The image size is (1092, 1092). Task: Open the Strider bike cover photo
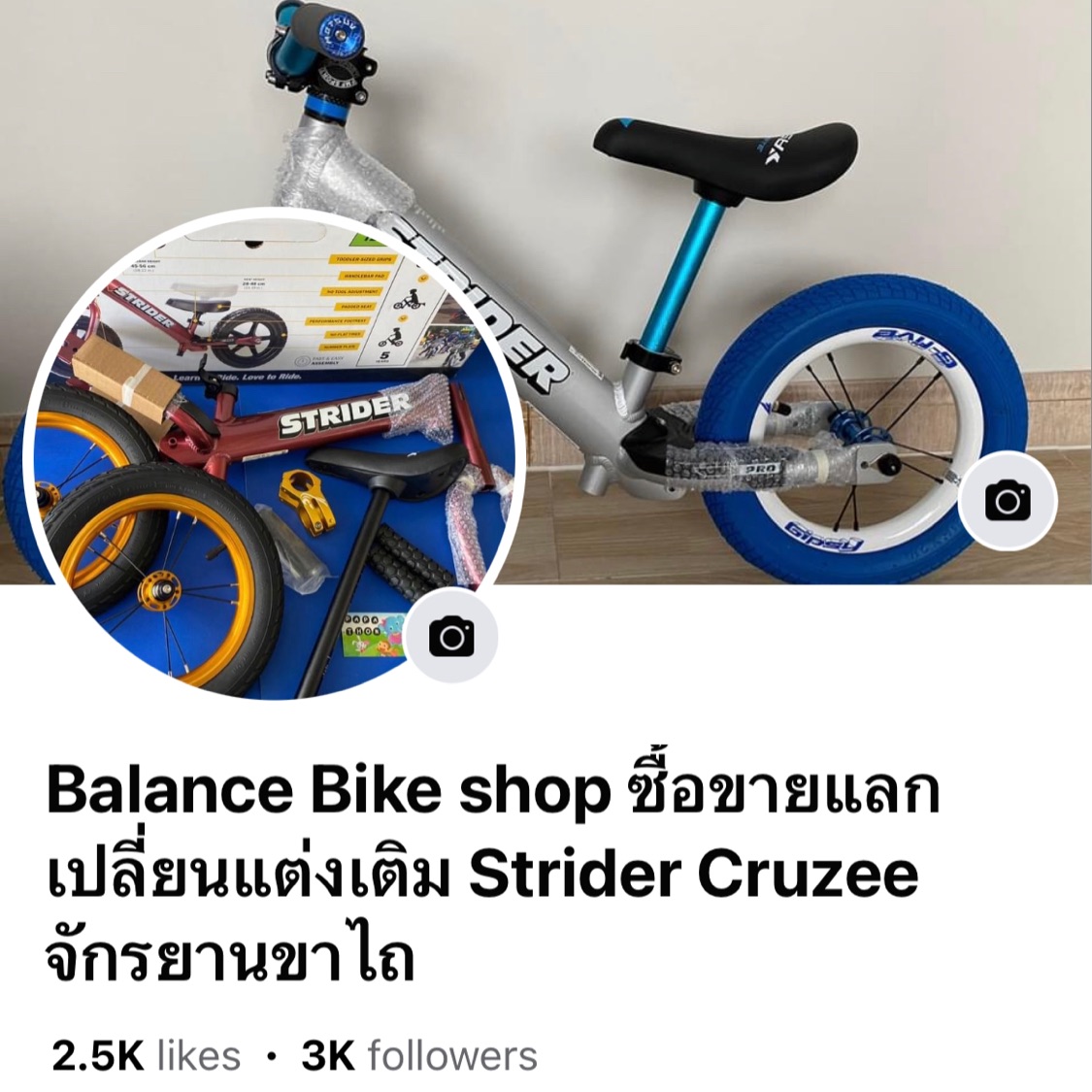click(x=738, y=243)
